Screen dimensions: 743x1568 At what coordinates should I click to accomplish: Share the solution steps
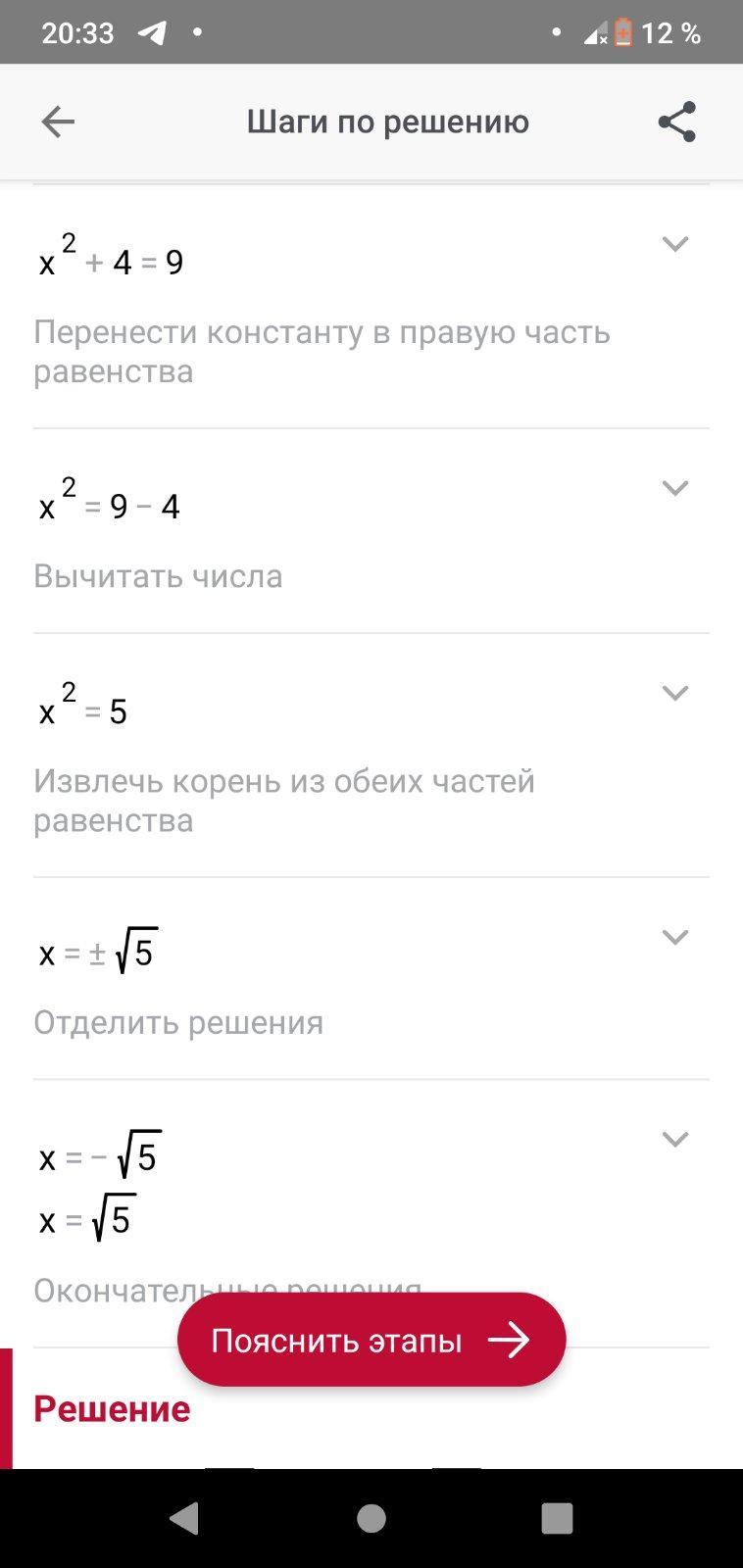(676, 122)
